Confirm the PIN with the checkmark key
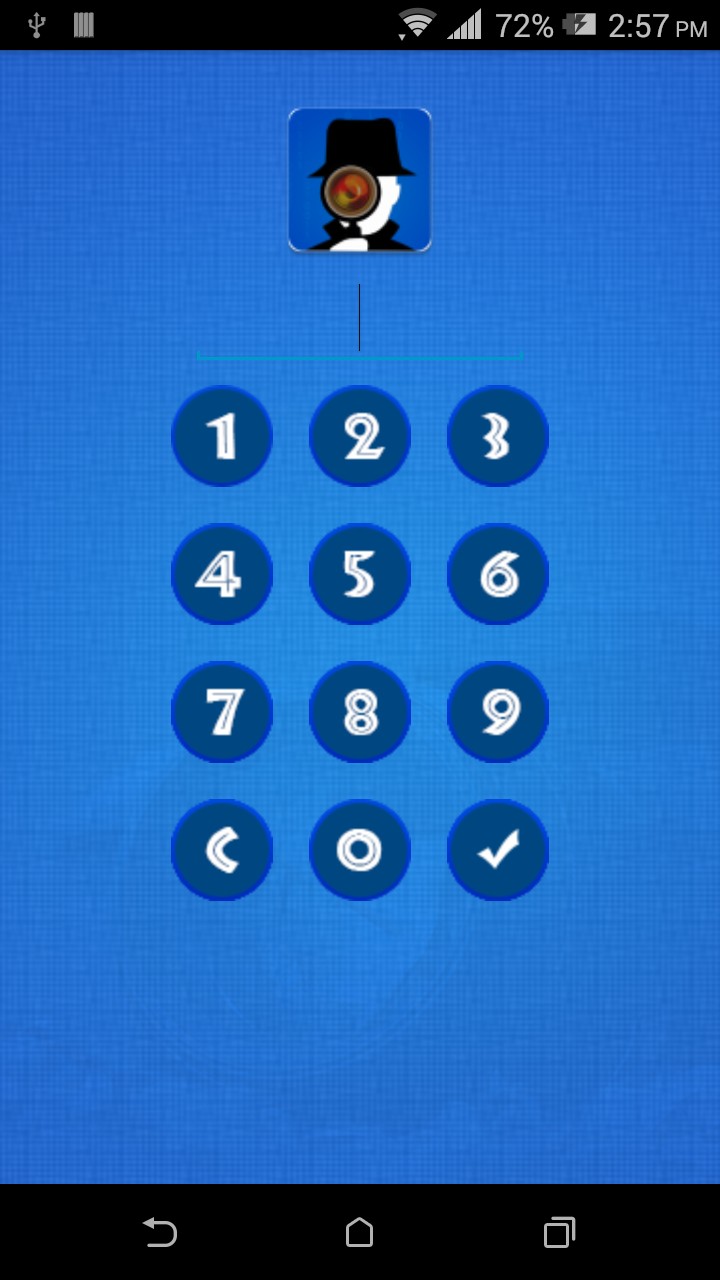This screenshot has width=720, height=1280. pos(498,850)
